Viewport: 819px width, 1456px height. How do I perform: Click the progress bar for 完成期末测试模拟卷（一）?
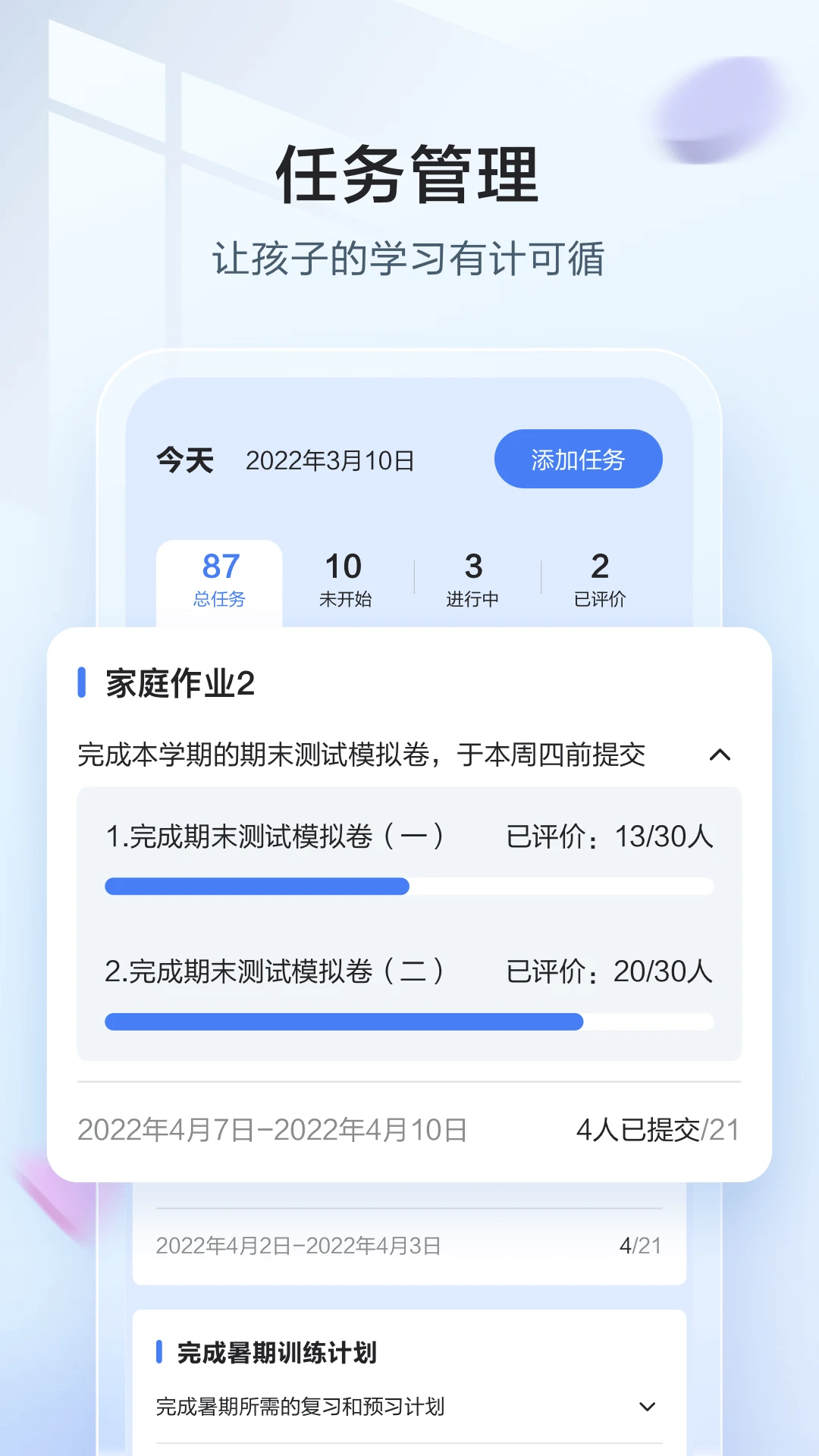click(x=409, y=885)
